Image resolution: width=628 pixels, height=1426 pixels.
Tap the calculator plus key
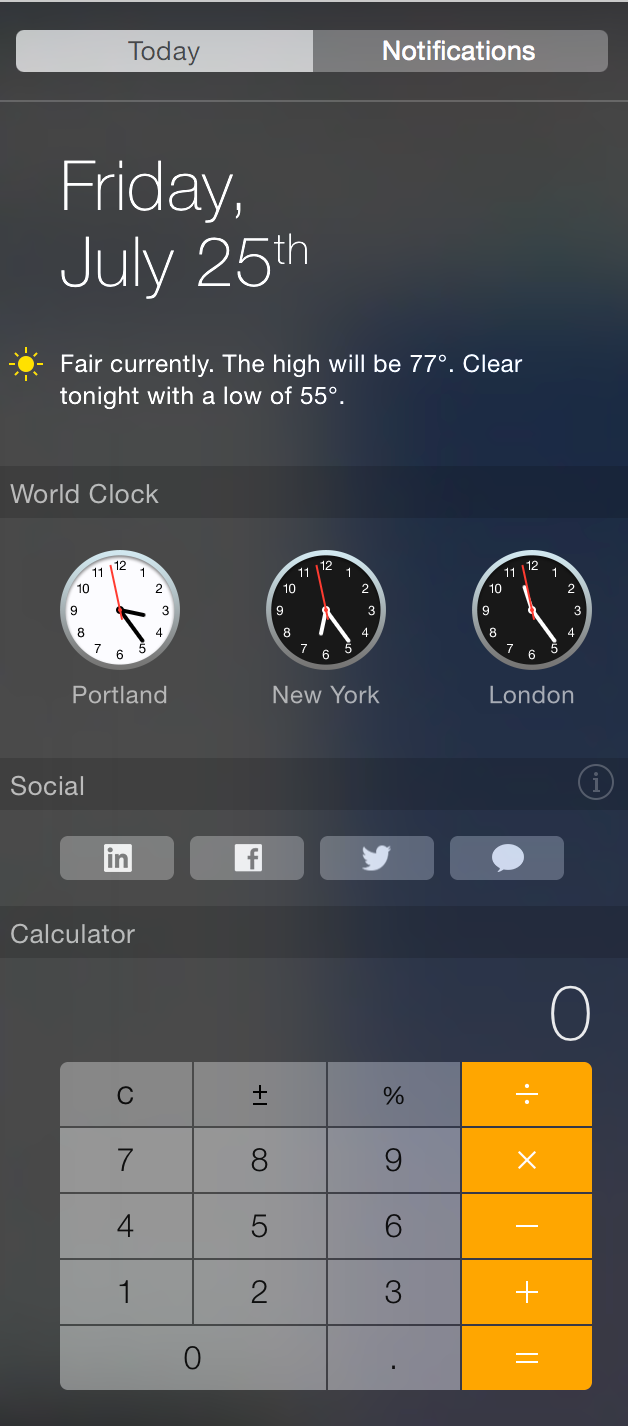527,1292
